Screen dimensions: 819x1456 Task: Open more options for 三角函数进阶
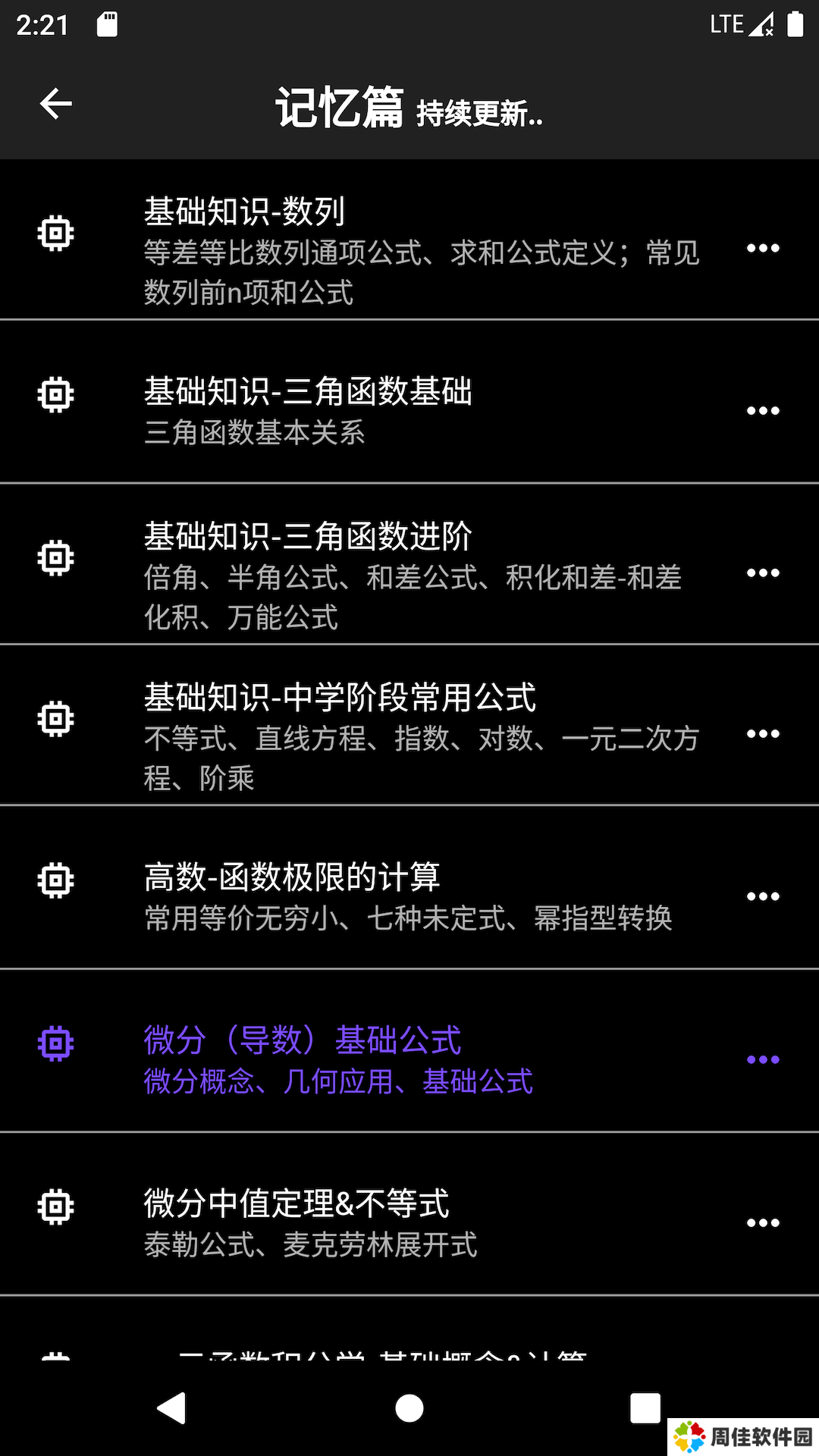(763, 573)
